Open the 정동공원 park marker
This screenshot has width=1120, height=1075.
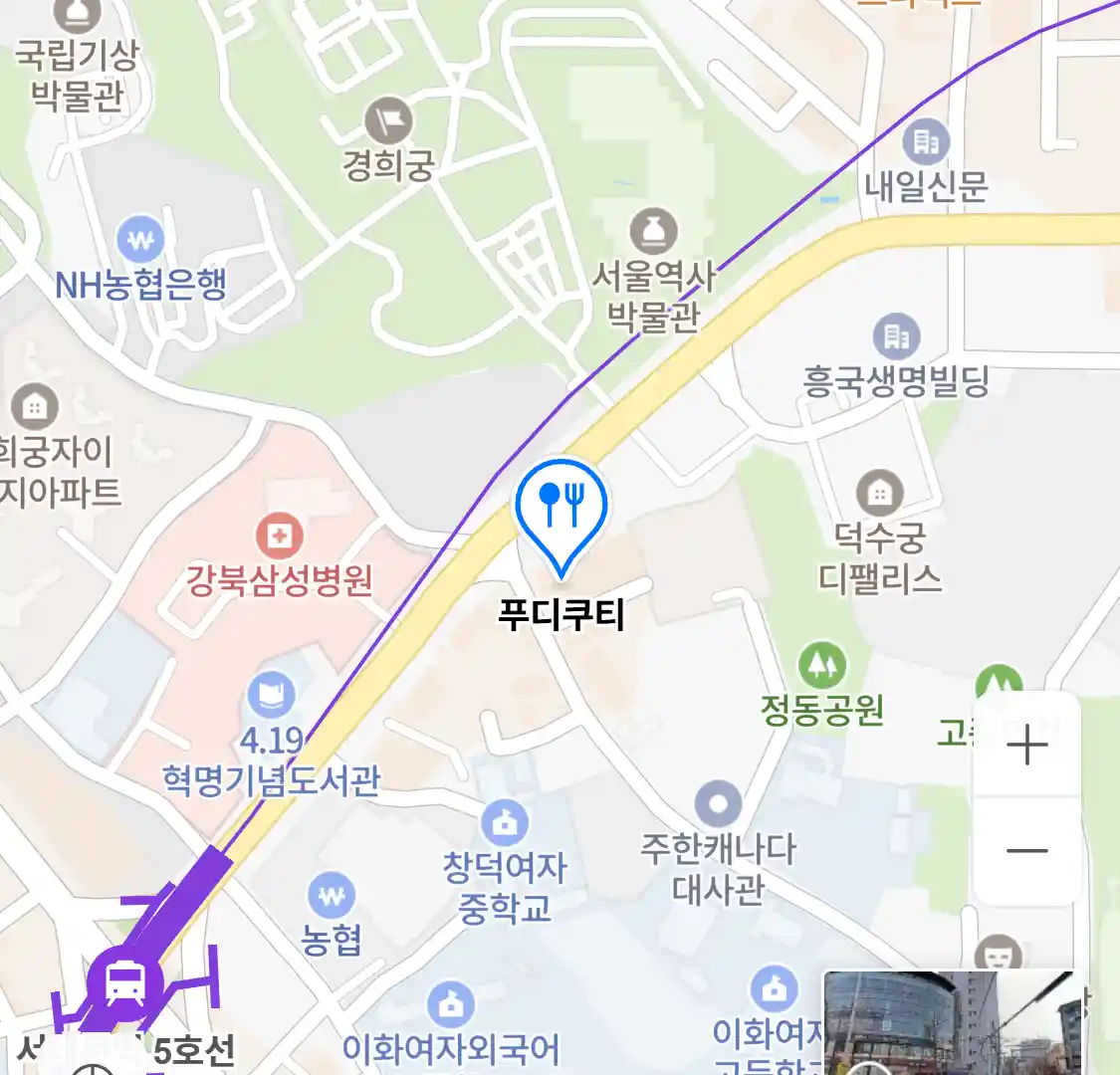pyautogui.click(x=822, y=665)
